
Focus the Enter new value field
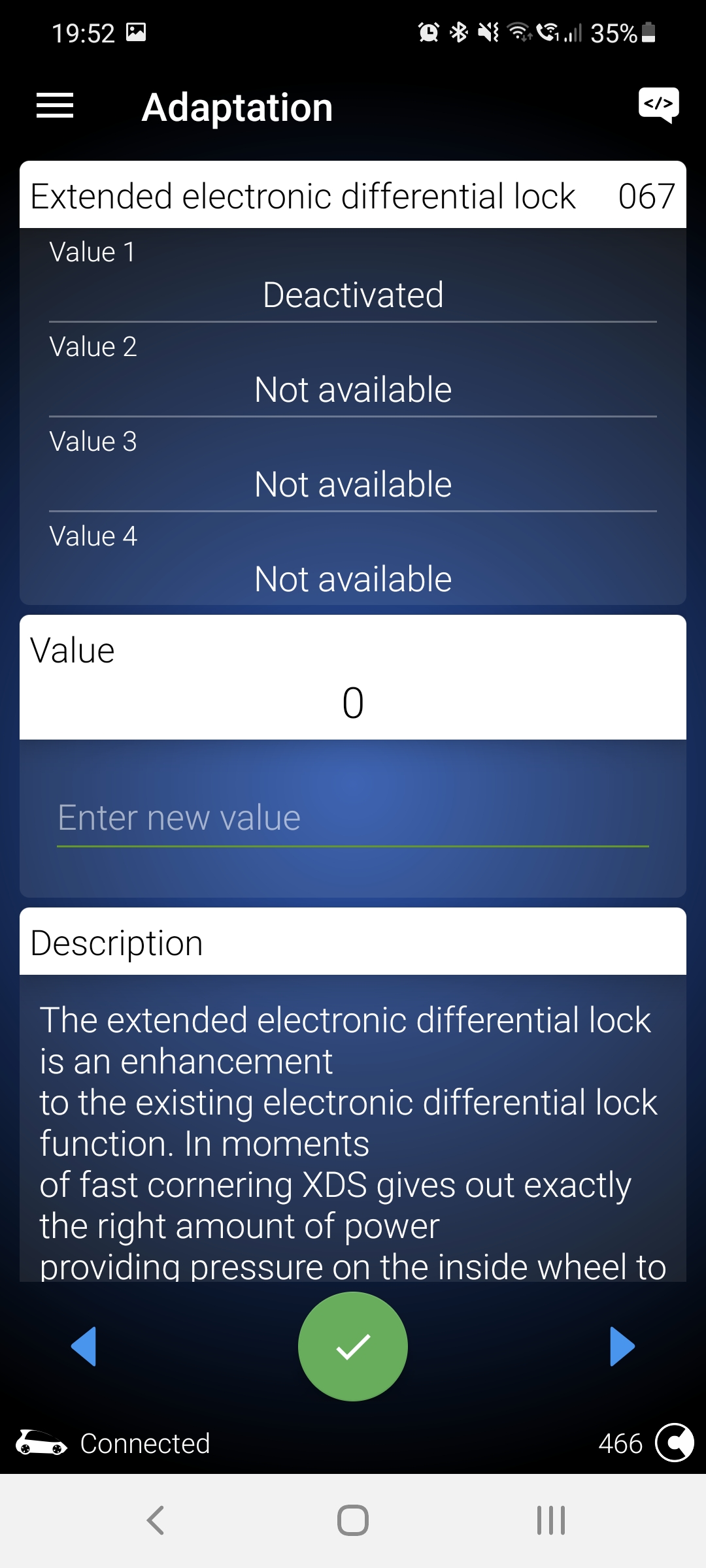point(353,818)
